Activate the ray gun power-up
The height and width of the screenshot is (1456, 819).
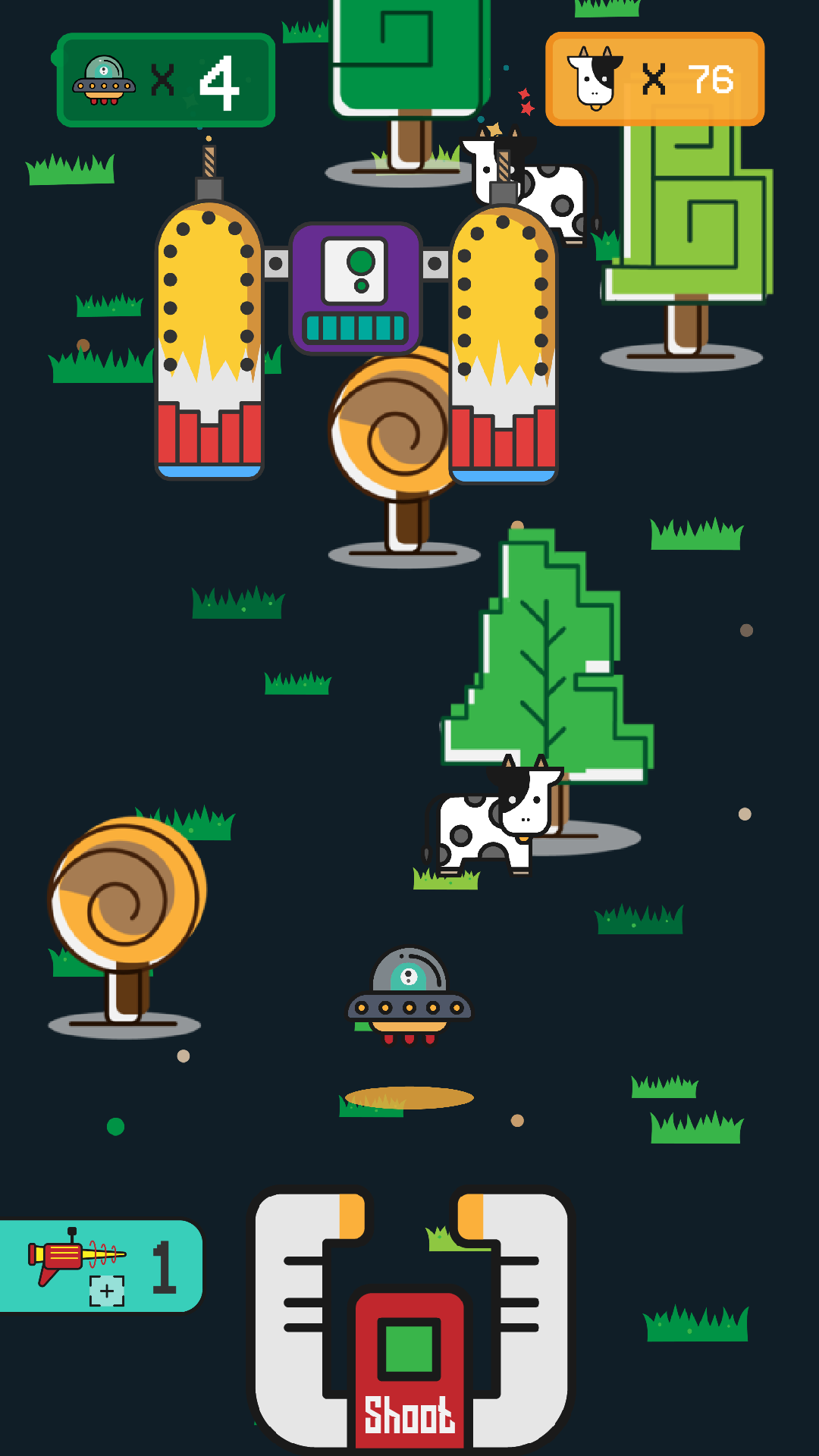(100, 1266)
